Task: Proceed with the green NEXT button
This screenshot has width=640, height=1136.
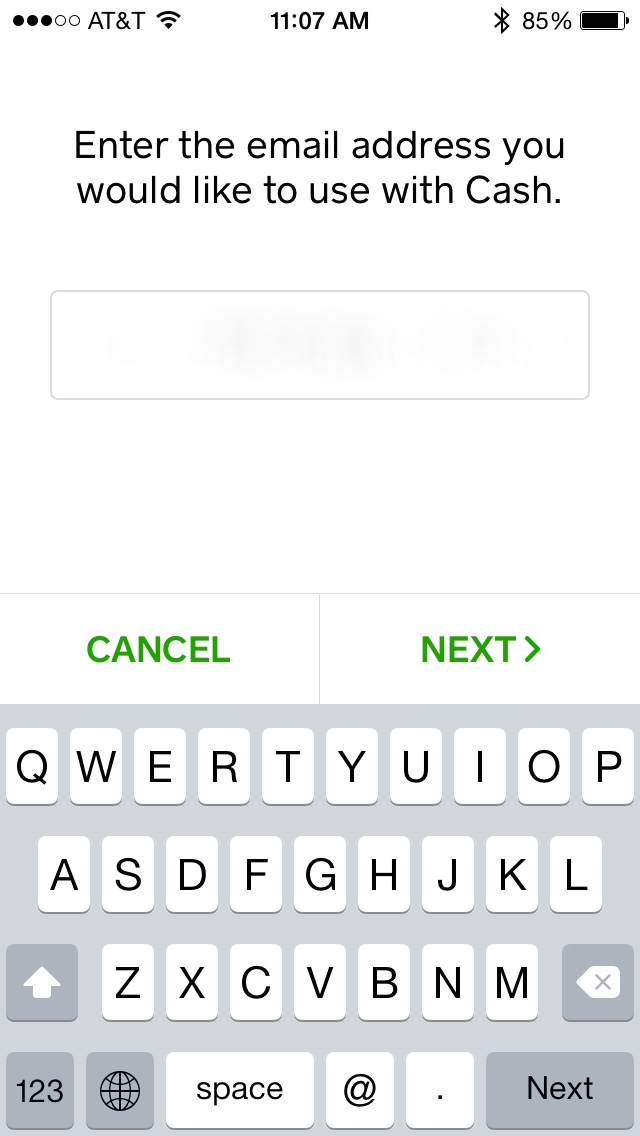Action: [481, 649]
